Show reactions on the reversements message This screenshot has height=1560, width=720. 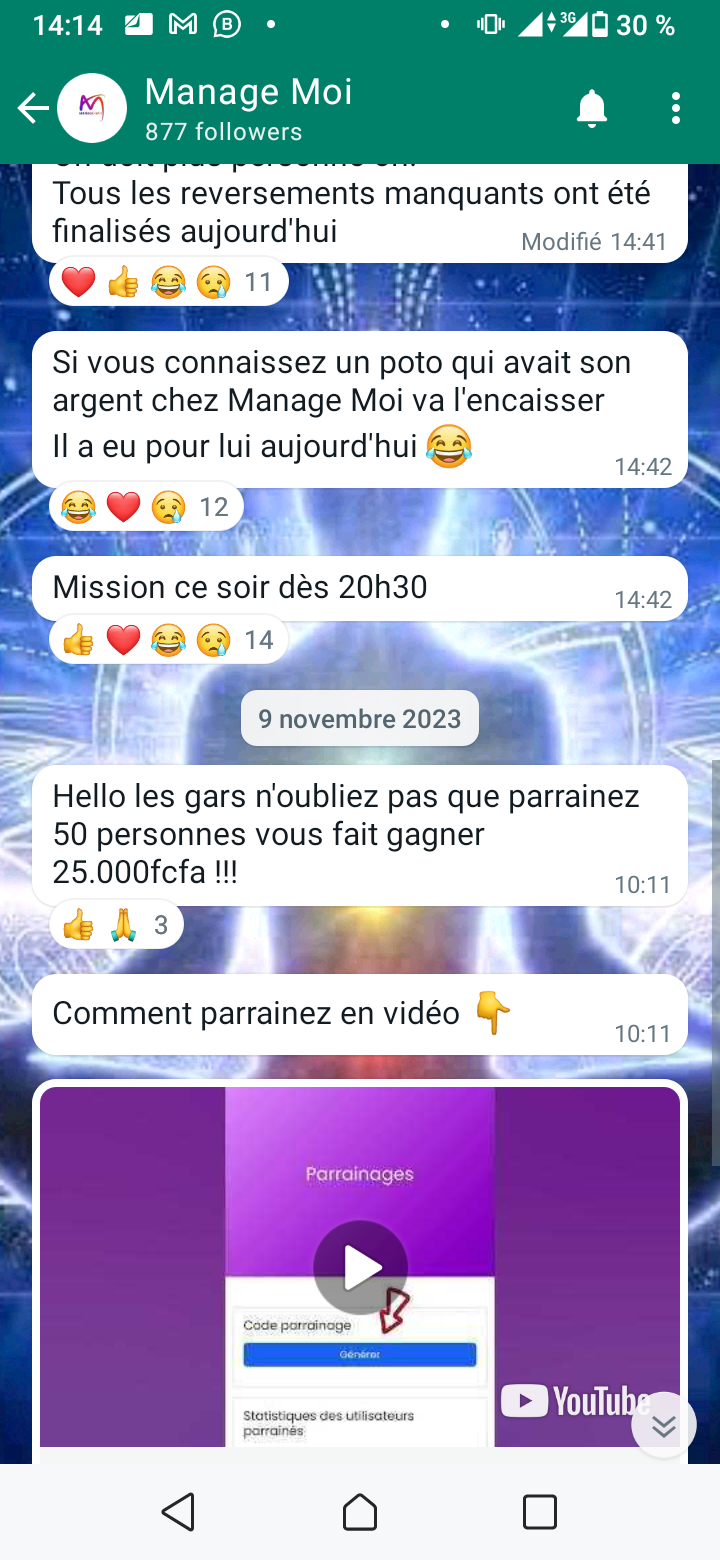[x=168, y=283]
